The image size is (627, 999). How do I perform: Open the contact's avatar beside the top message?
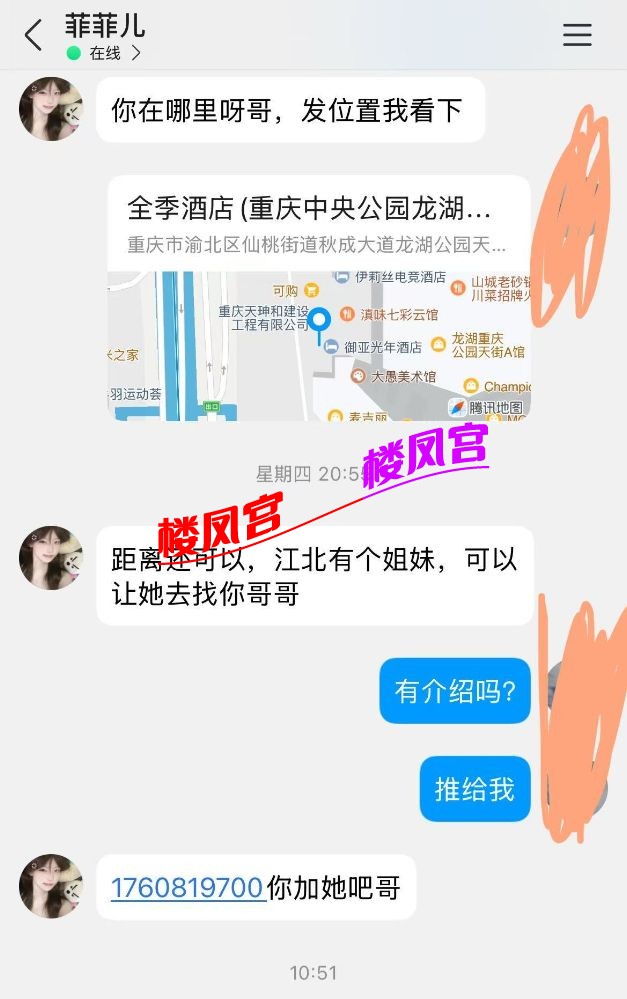coord(51,109)
